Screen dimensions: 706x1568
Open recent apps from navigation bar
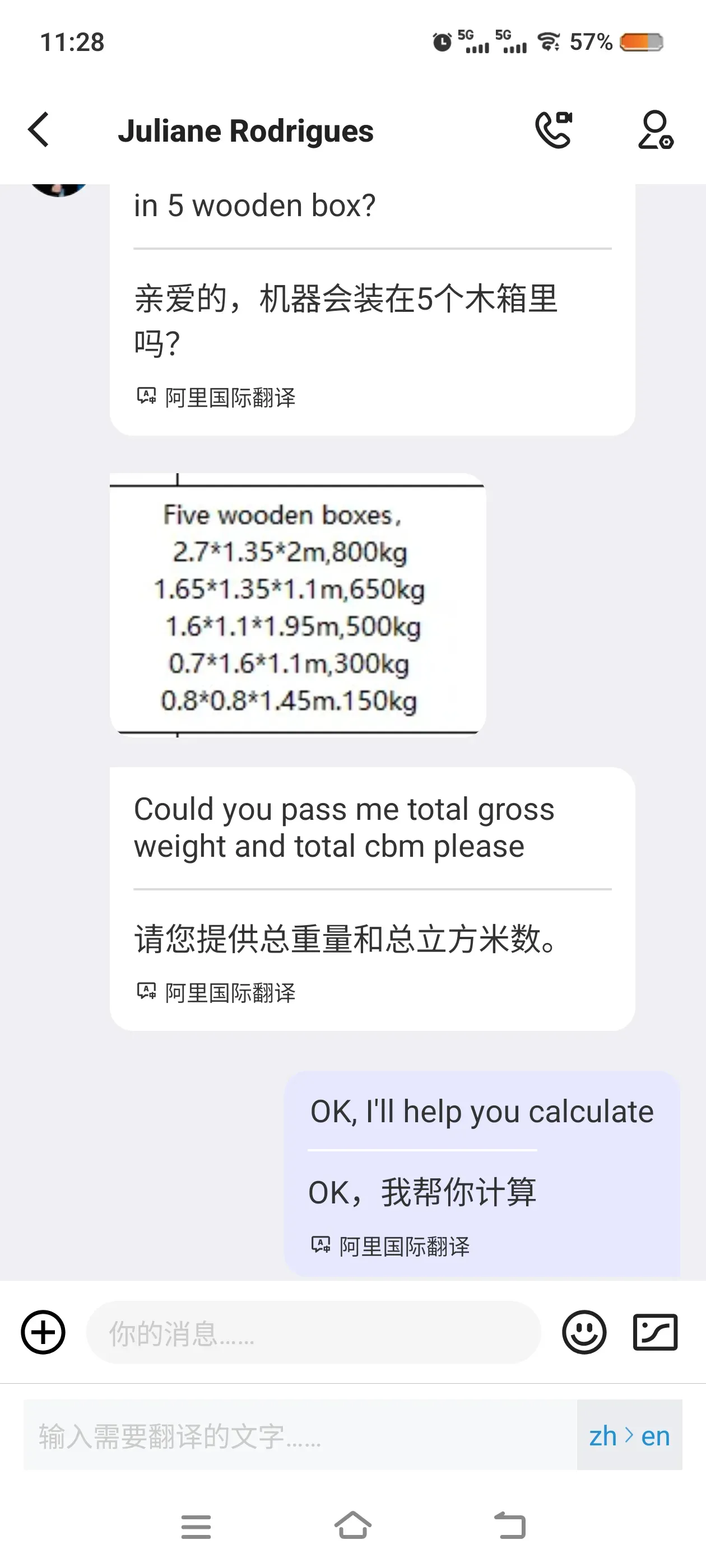point(196,1526)
